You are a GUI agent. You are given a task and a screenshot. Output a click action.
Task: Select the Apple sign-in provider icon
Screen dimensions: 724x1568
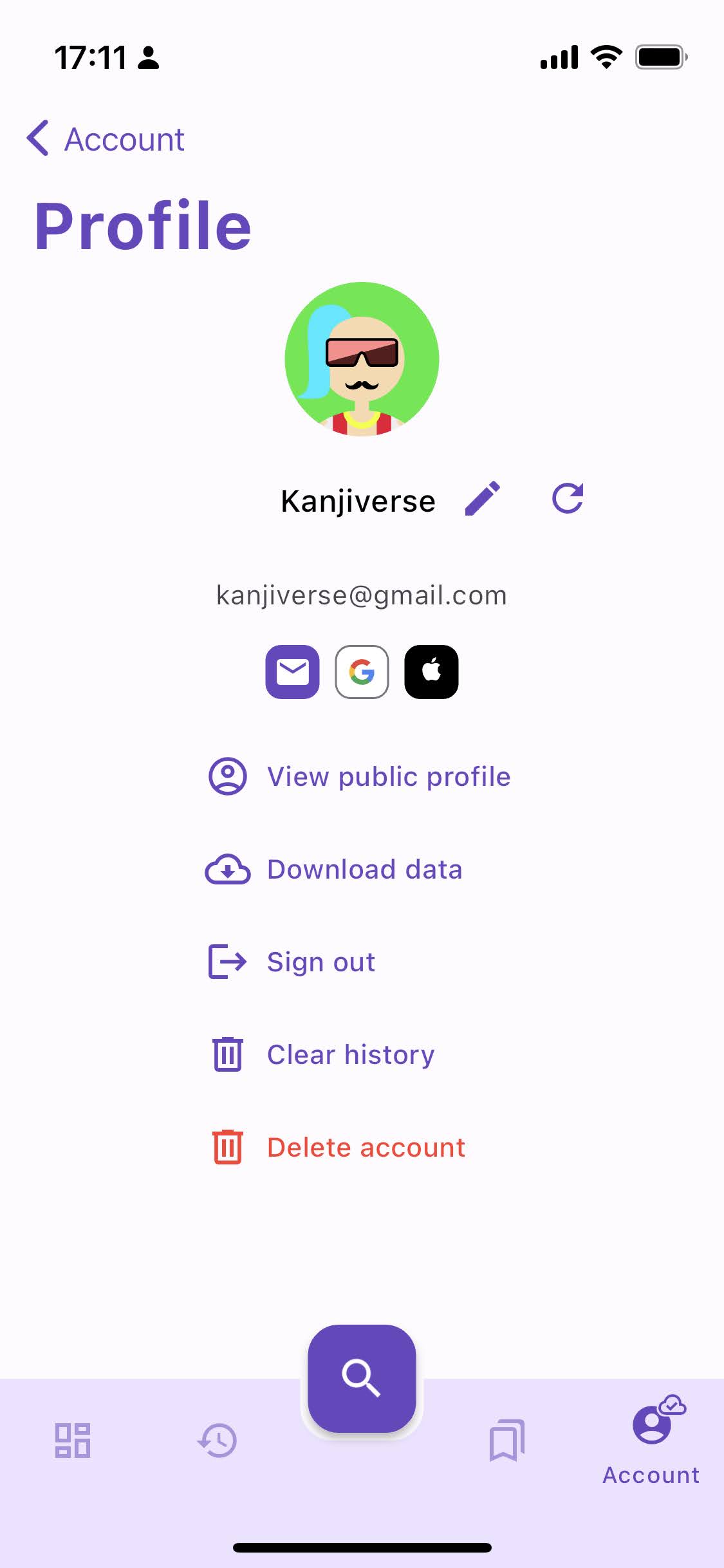(x=431, y=672)
